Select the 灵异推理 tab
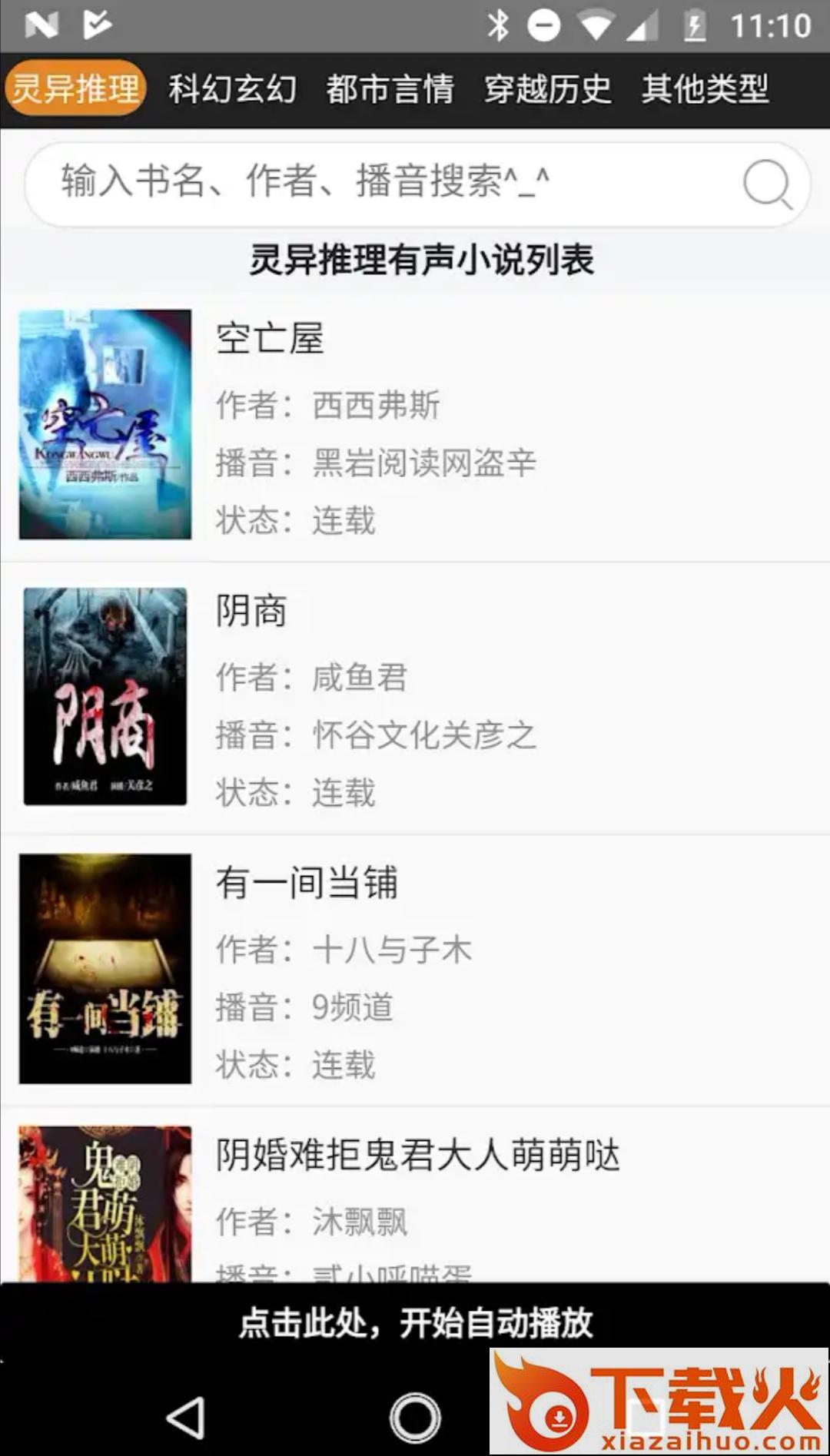Viewport: 830px width, 1456px height. [75, 89]
